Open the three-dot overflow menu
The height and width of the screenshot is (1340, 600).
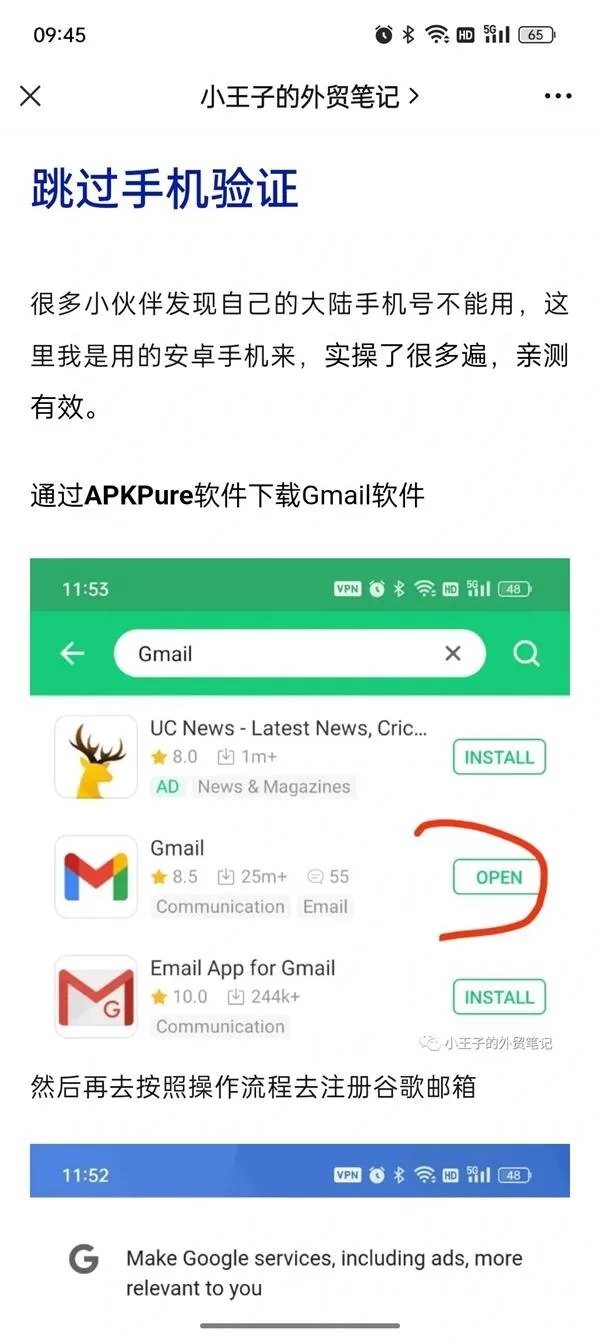(558, 96)
